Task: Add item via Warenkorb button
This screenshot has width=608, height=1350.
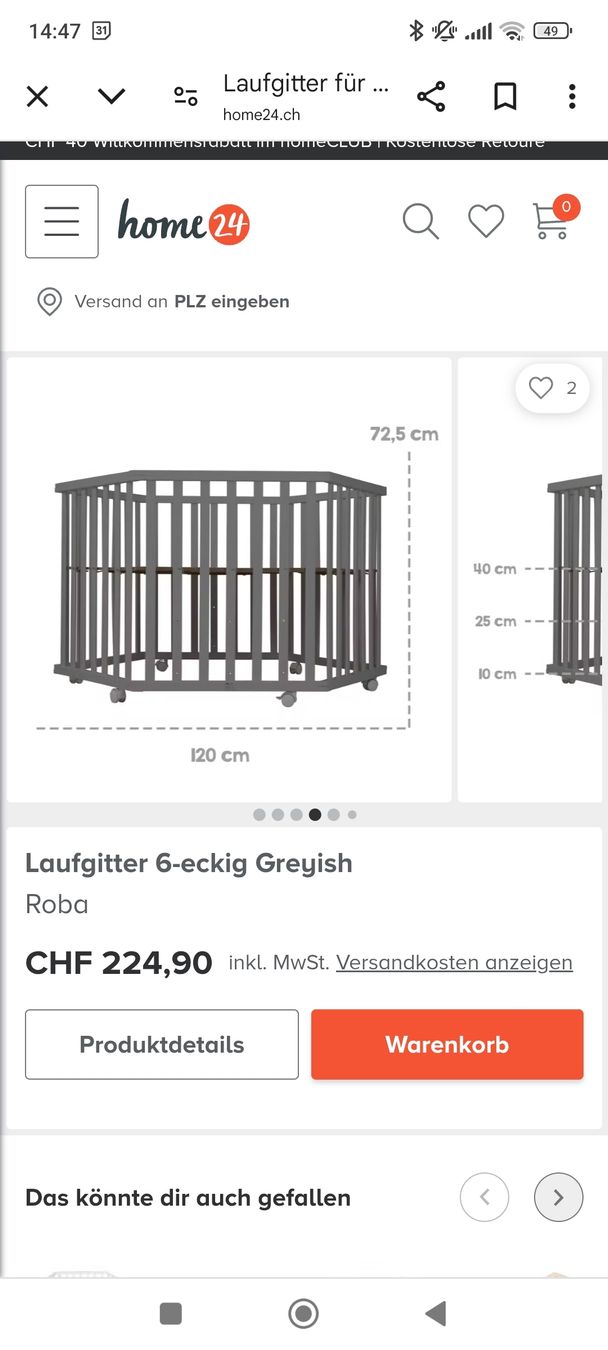Action: click(x=447, y=1044)
